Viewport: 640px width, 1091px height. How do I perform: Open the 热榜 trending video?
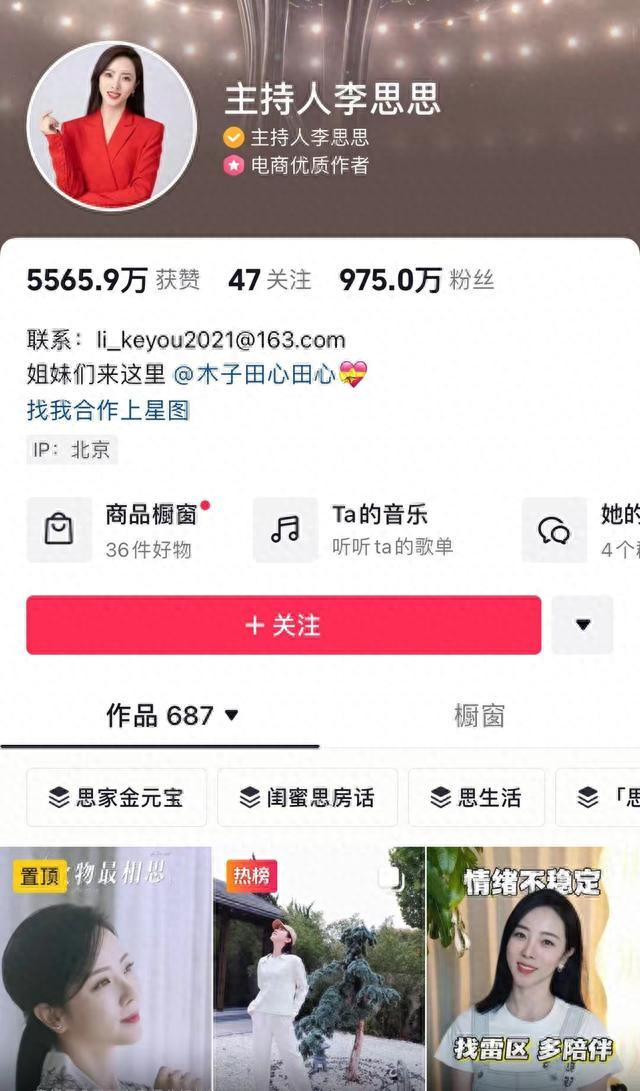tap(319, 969)
